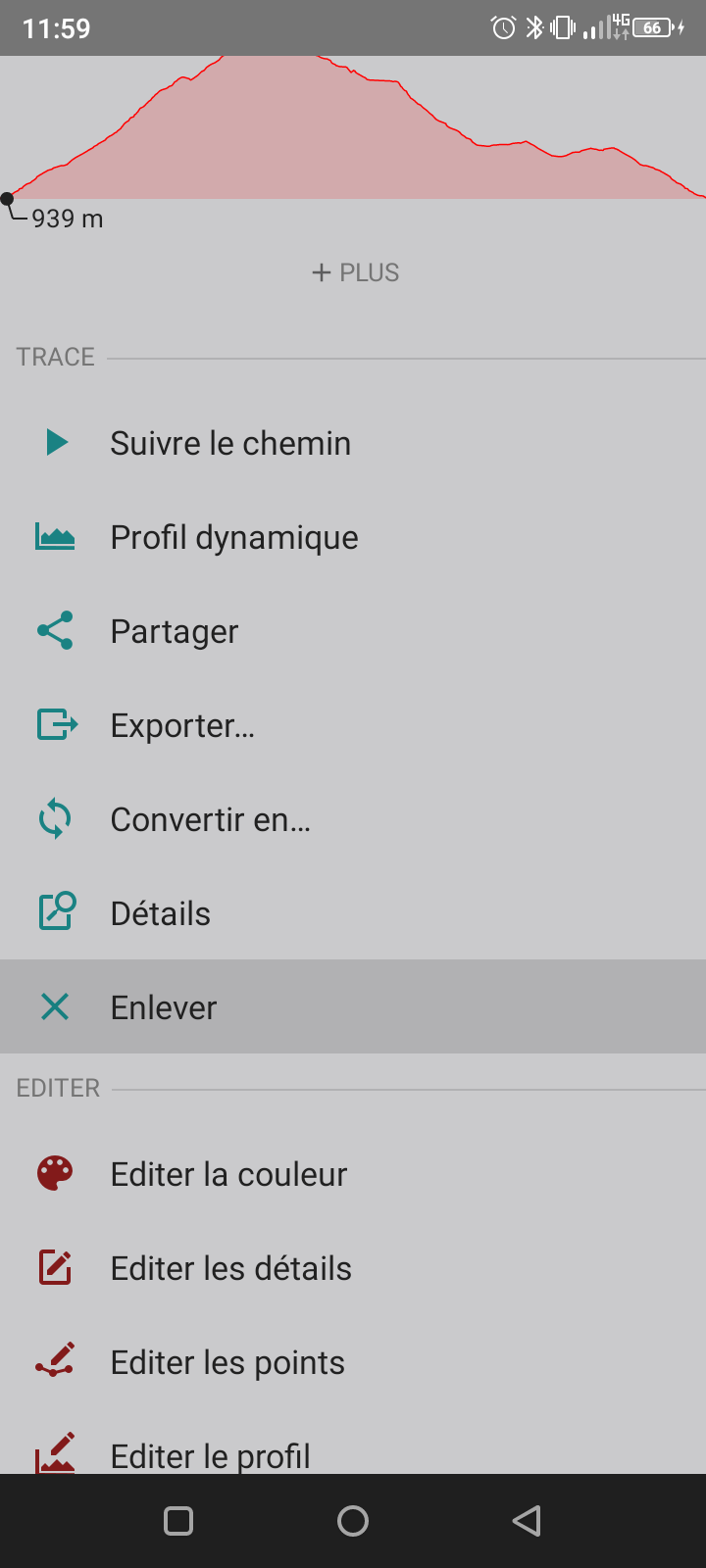
Task: Select Suivre le chemin
Action: [230, 443]
